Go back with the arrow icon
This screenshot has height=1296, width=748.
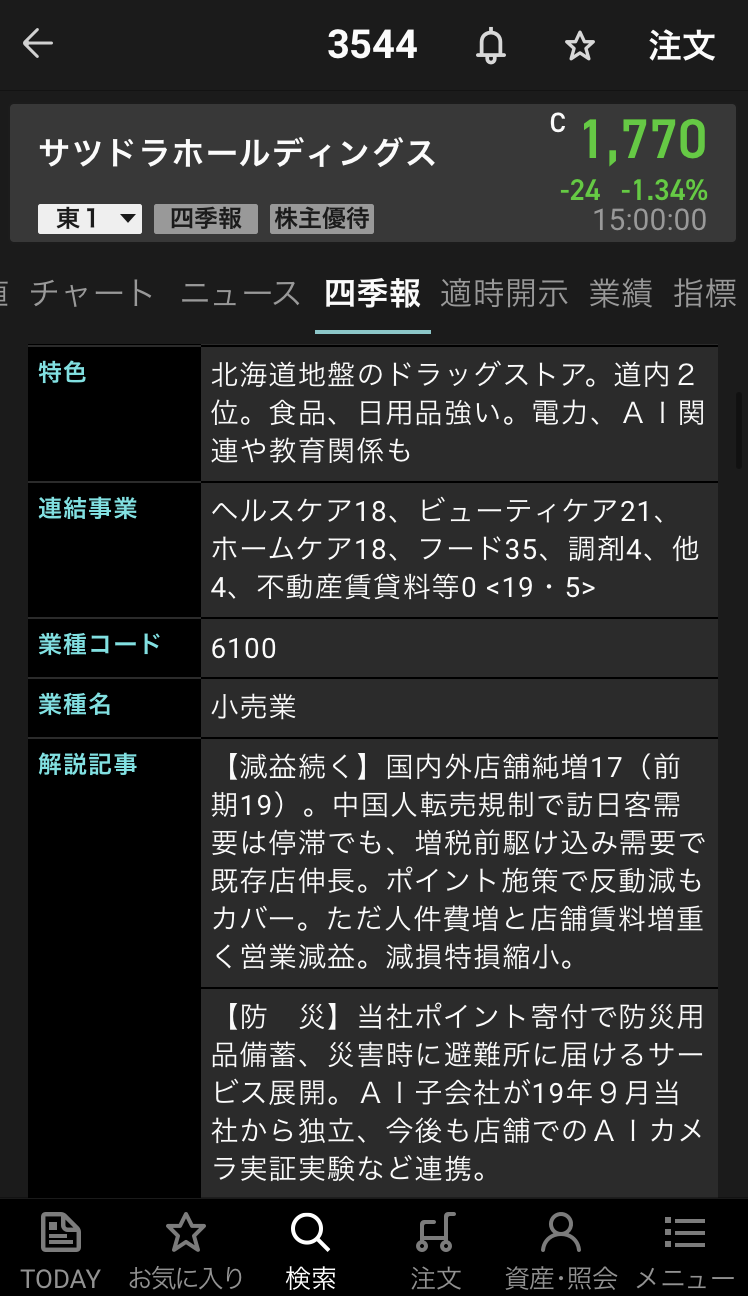pos(38,44)
